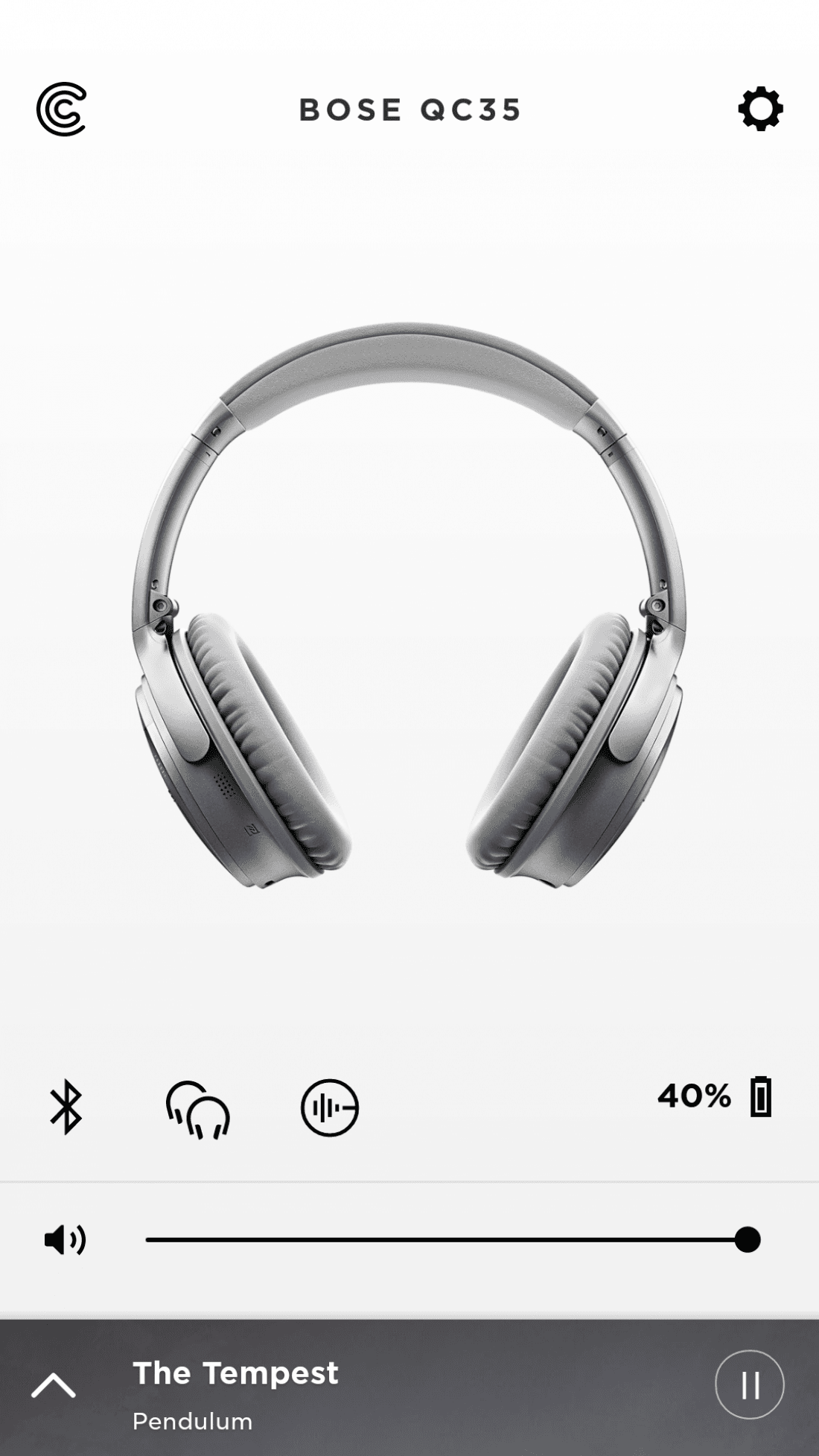
Task: Expand the now playing panel
Action: coord(54,1386)
